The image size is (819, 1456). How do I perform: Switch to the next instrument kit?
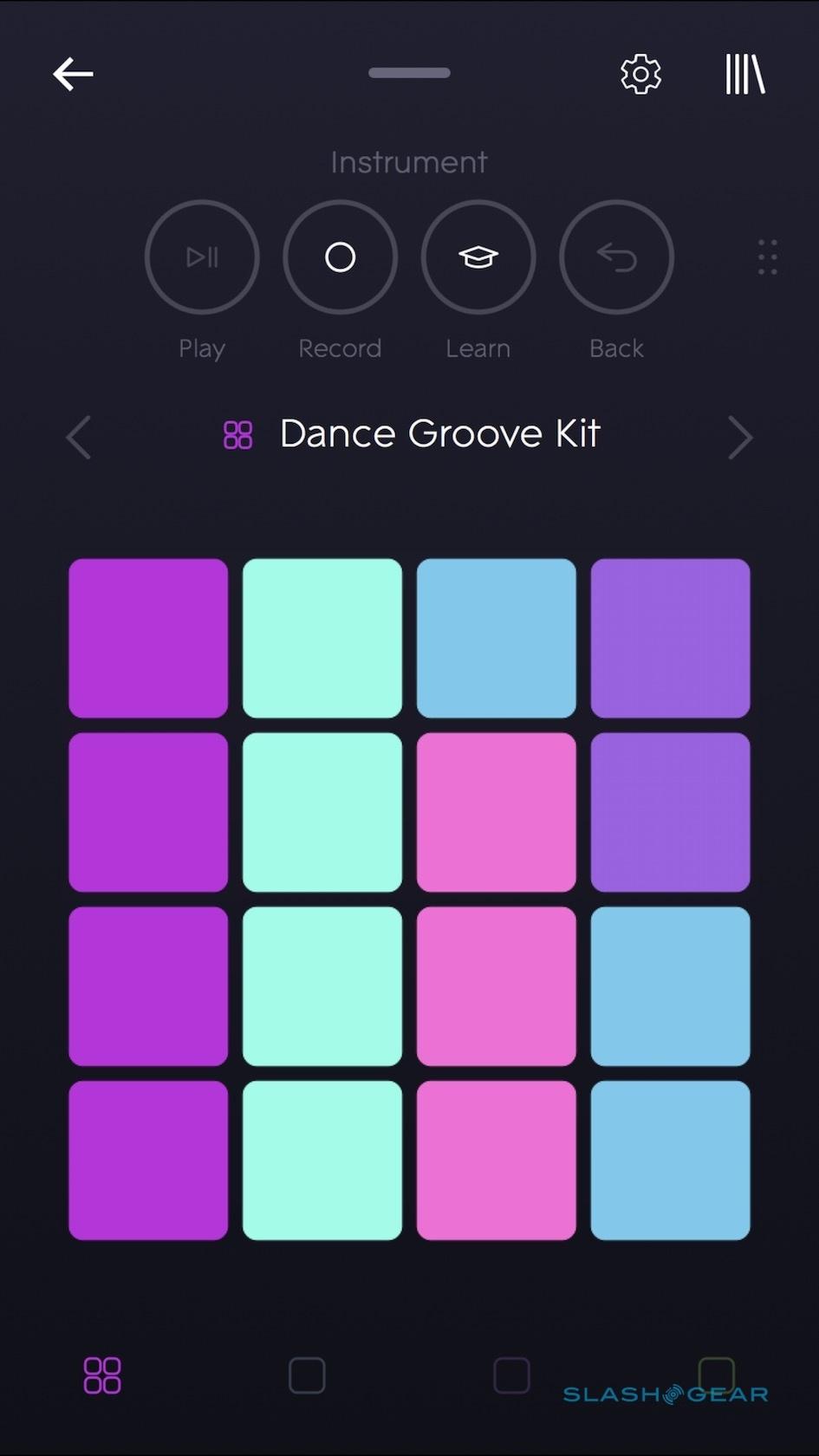pos(739,436)
